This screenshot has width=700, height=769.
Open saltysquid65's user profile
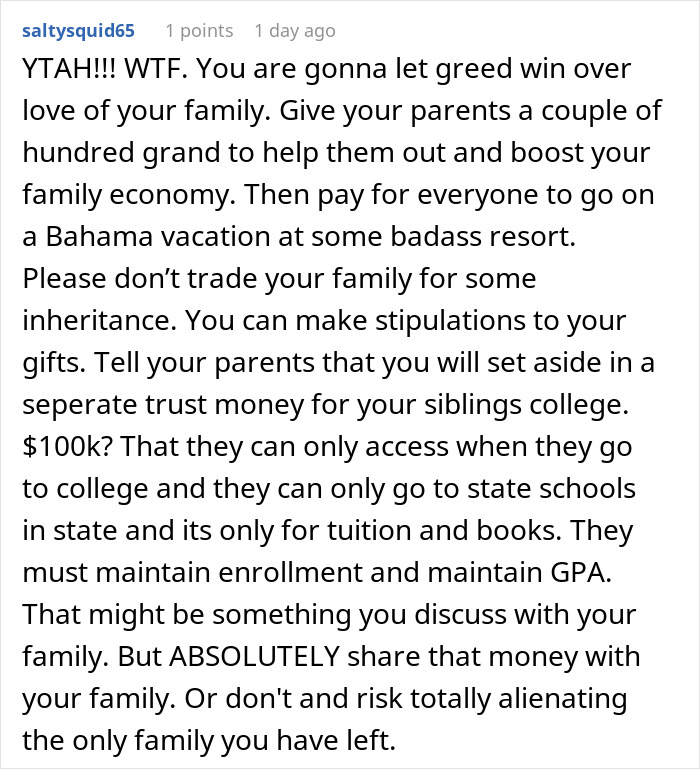[77, 31]
